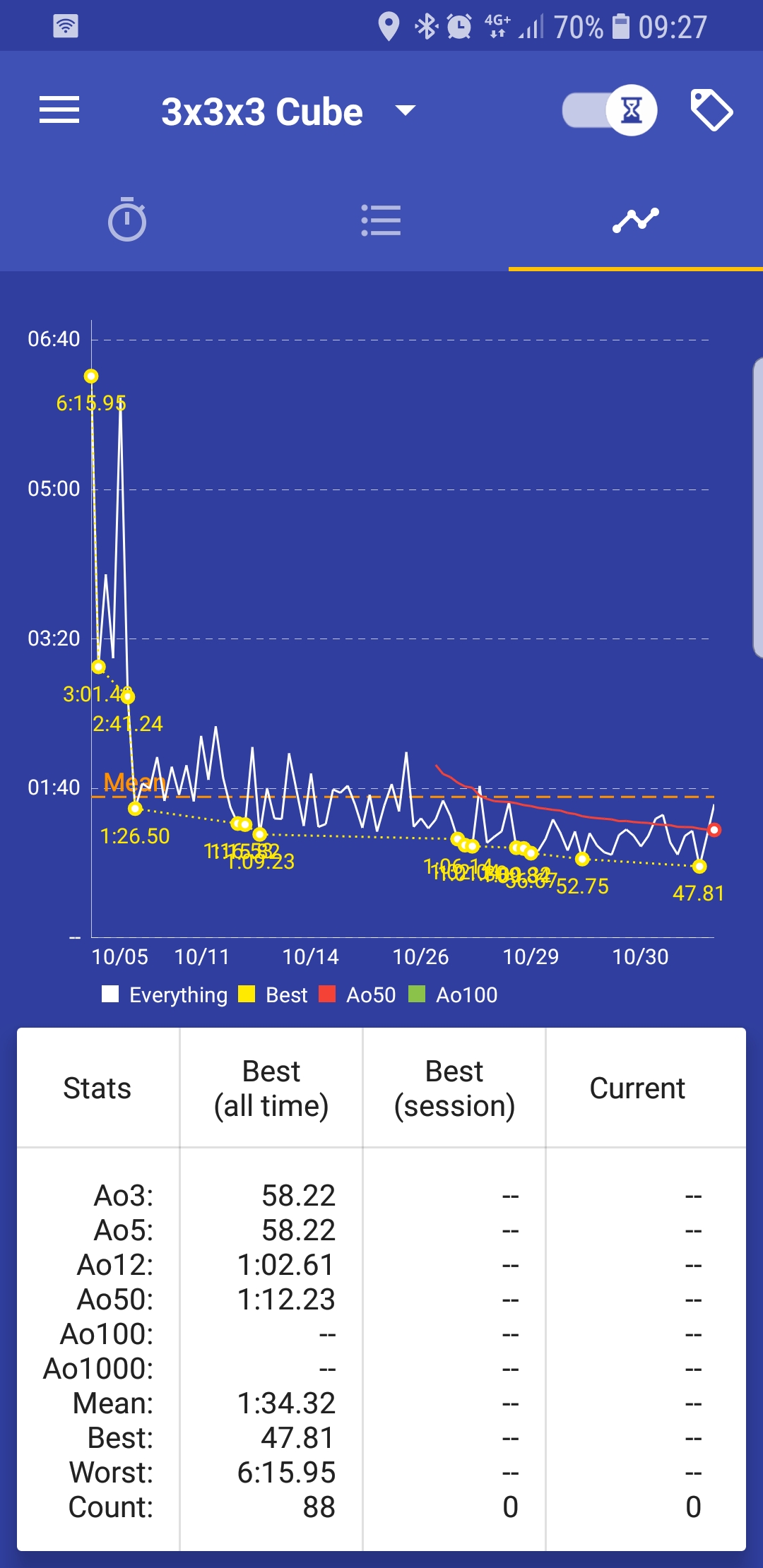The image size is (763, 1568).
Task: Open the navigation drawer menu
Action: 59,110
